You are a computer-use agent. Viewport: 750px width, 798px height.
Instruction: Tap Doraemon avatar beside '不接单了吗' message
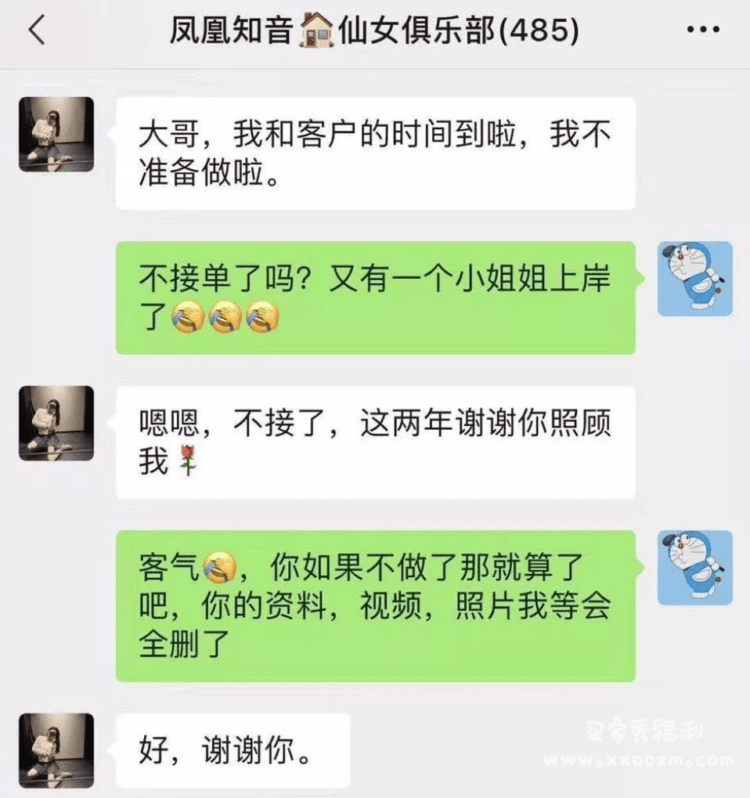click(695, 279)
